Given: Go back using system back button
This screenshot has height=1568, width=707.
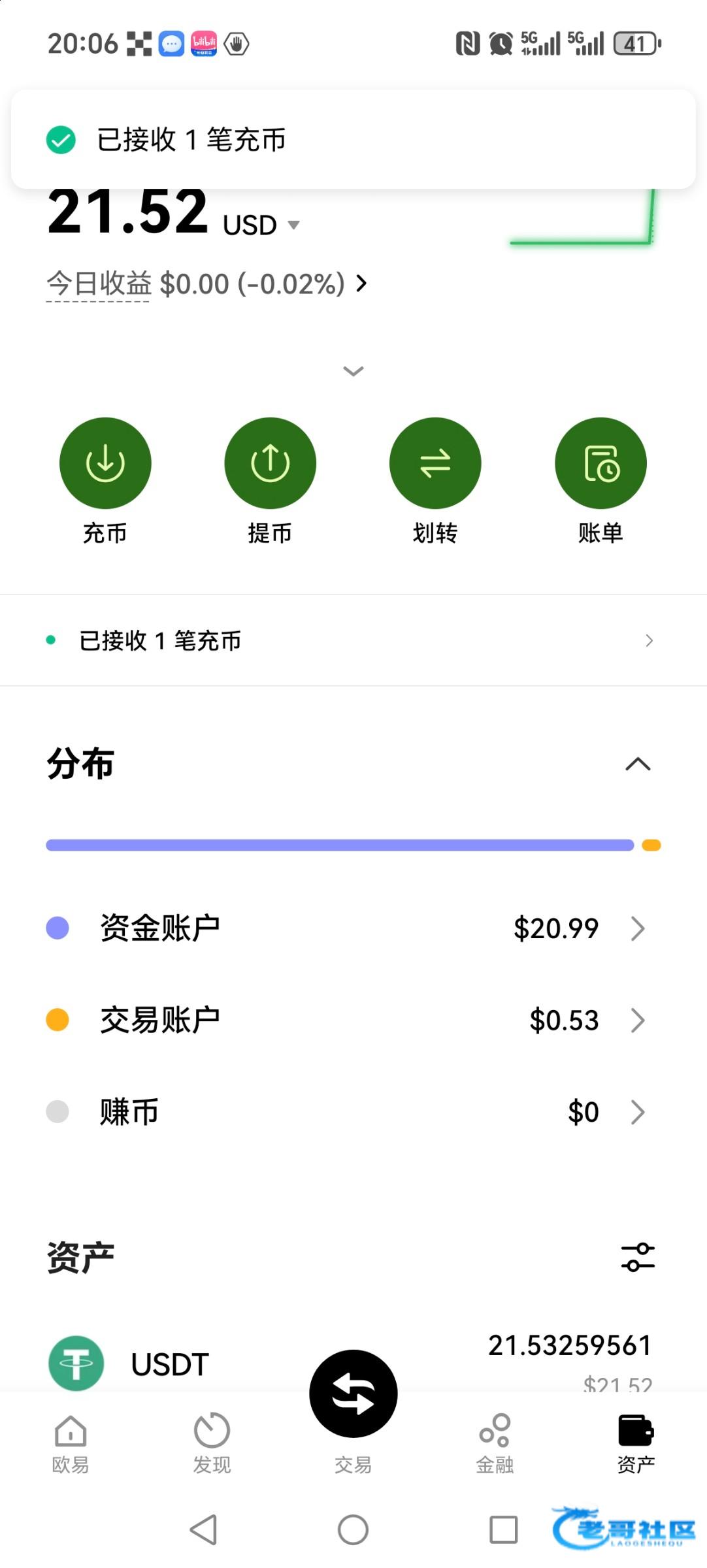Looking at the screenshot, I should coord(203,1529).
